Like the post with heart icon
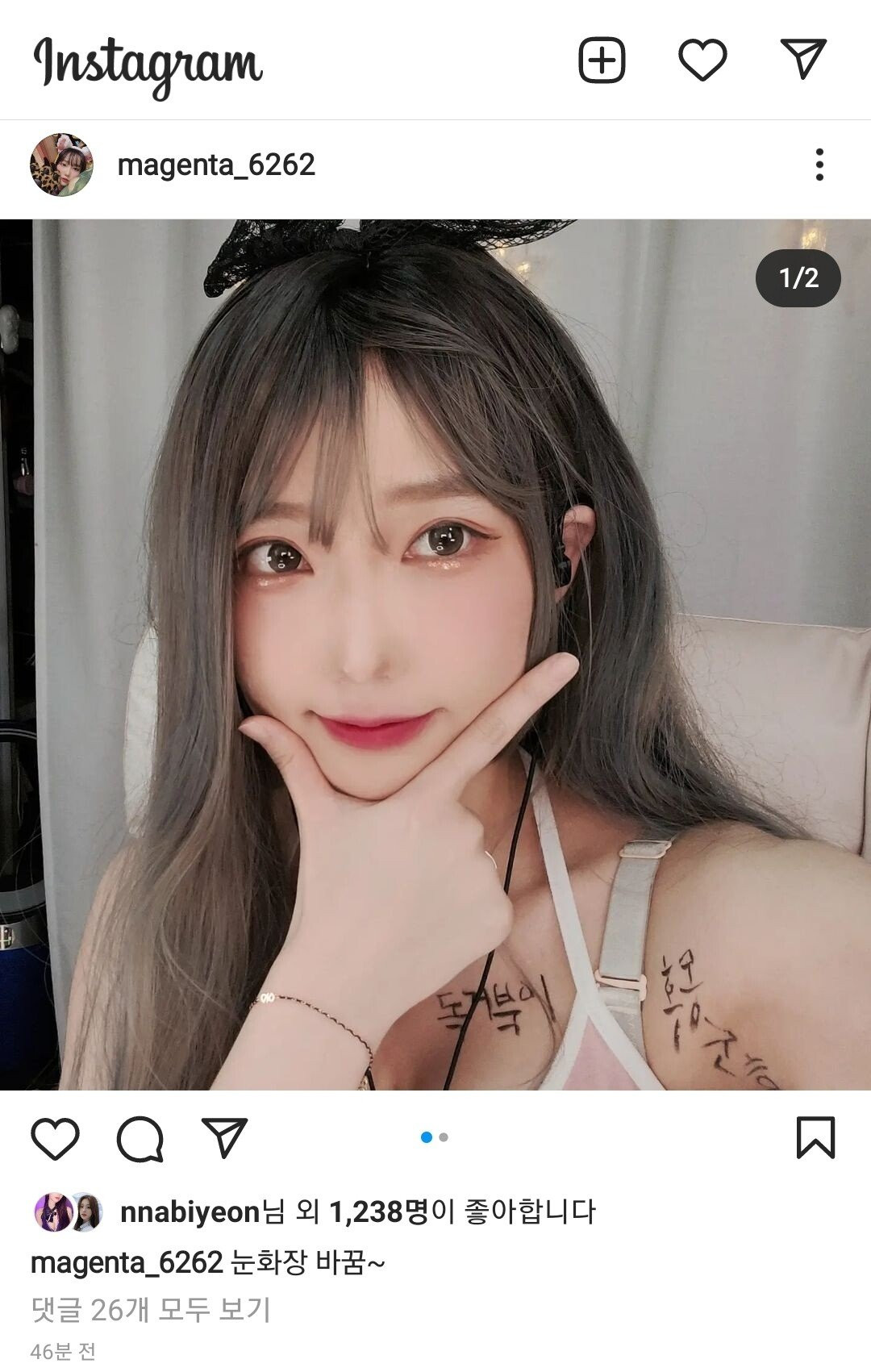Screen dimensions: 871x1372 click(55, 1138)
